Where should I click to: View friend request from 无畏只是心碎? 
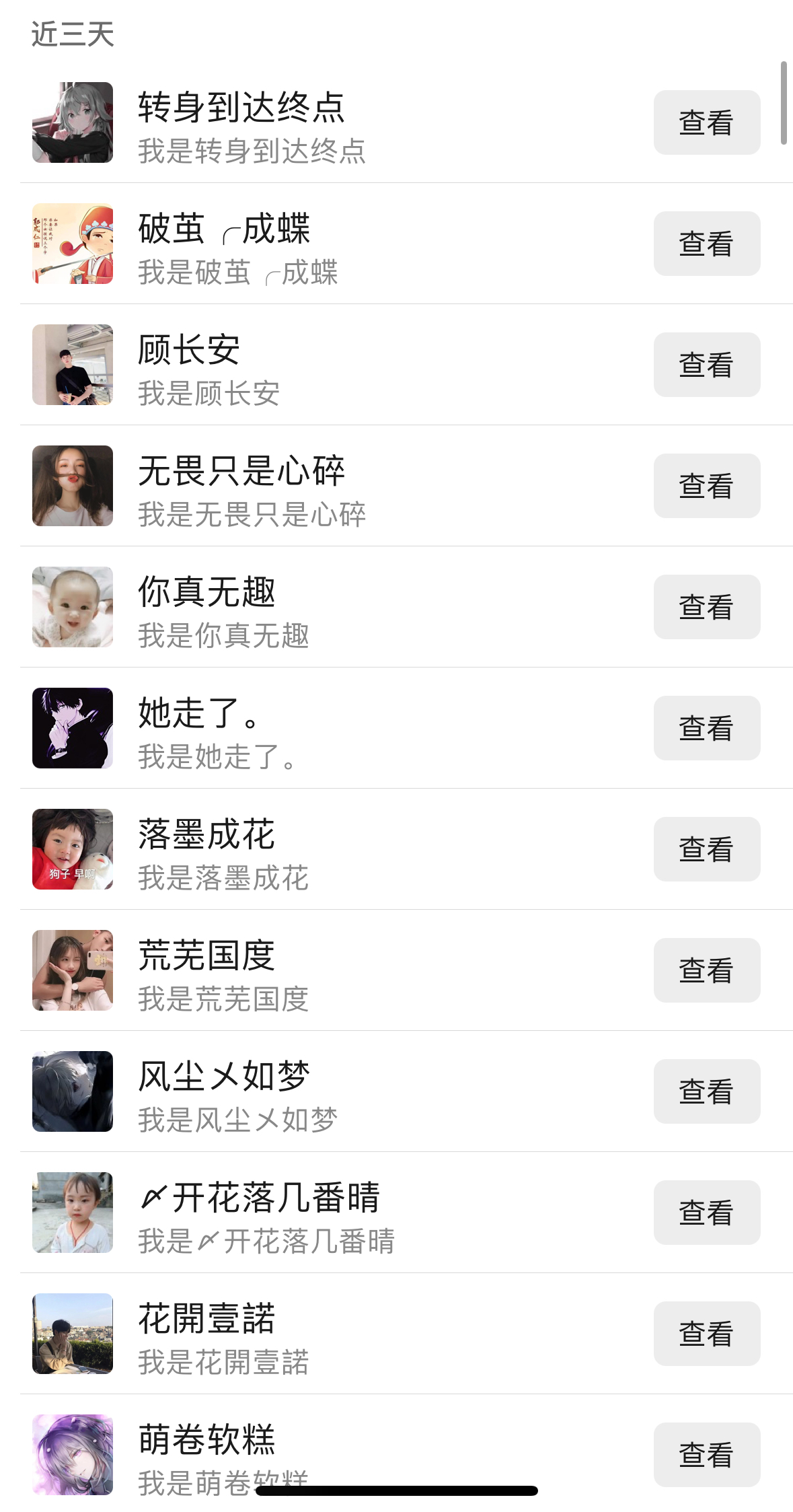[x=706, y=486]
